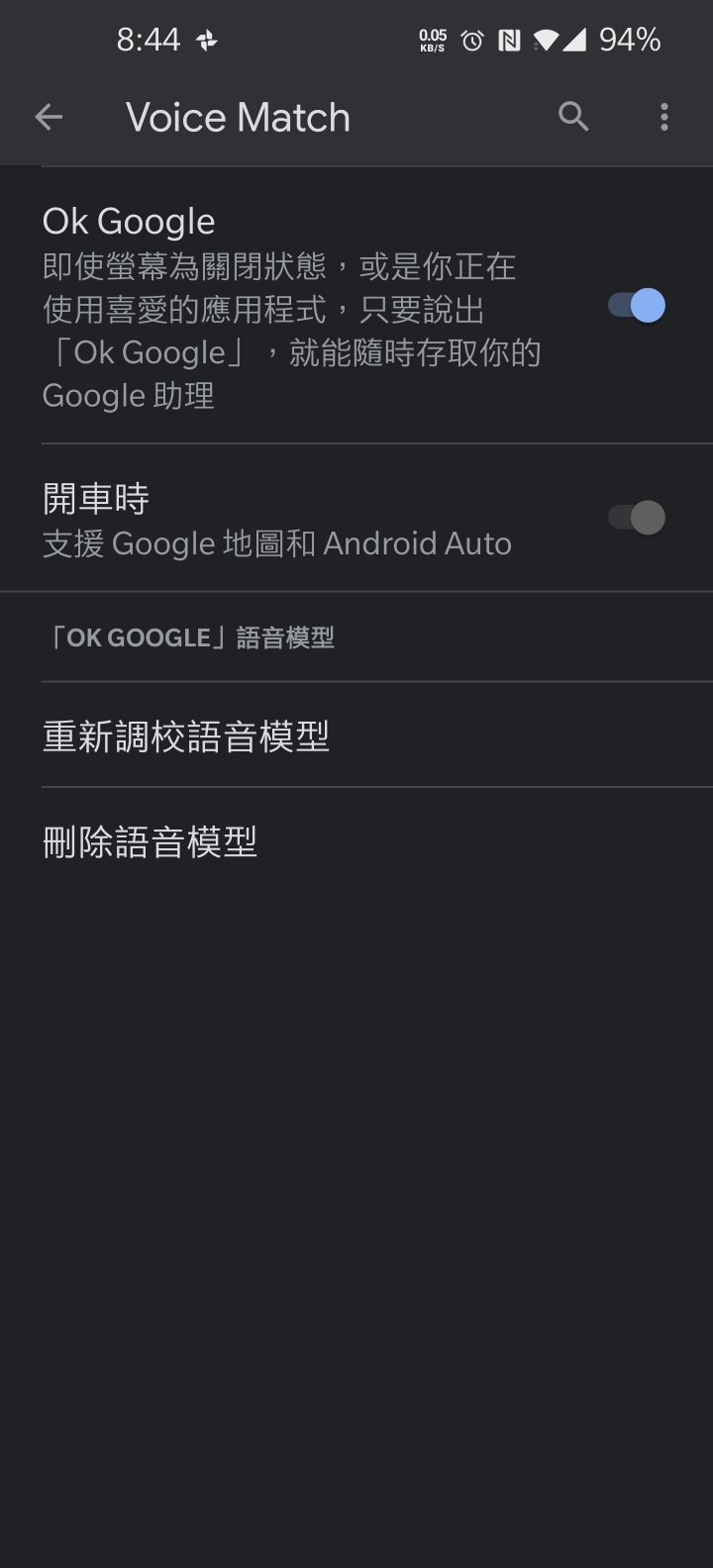Screen dimensions: 713x1568
Task: Open 重新調校語音模型
Action: pyautogui.click(x=186, y=735)
